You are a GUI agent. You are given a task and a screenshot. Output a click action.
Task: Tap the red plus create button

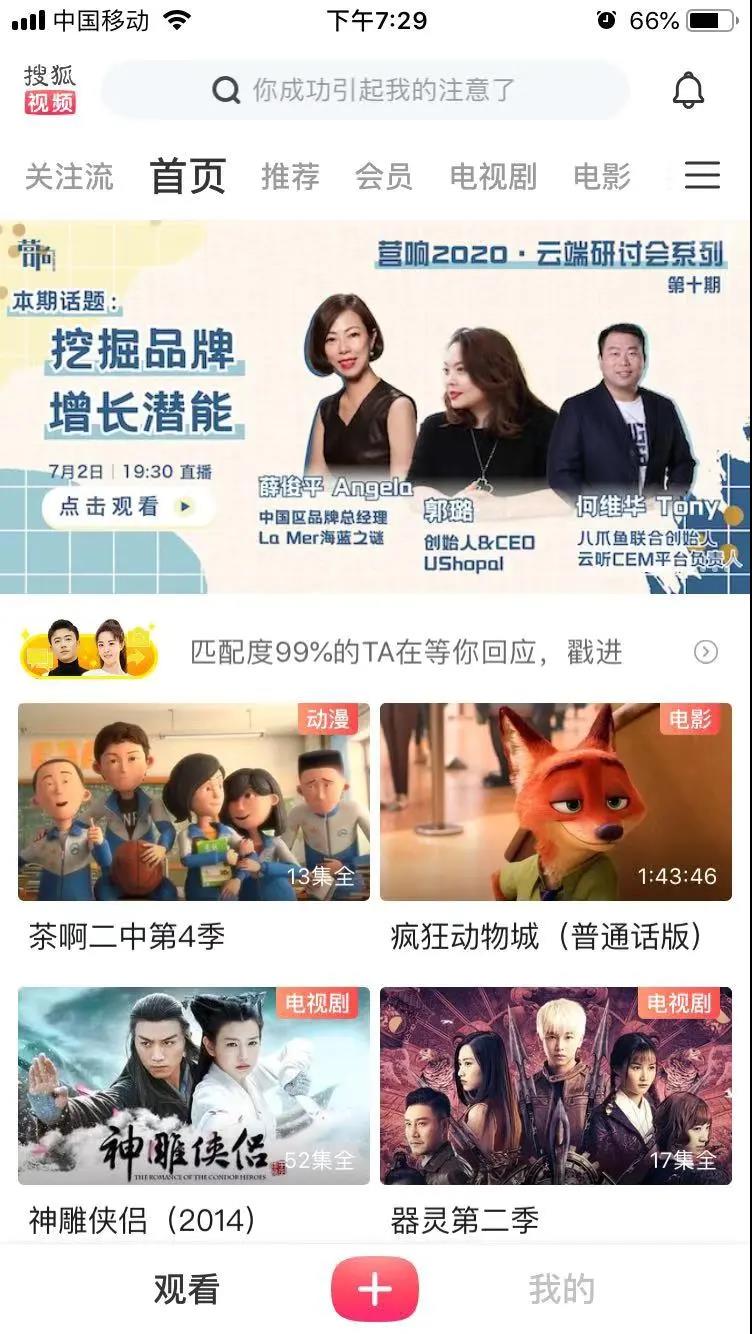(375, 1290)
